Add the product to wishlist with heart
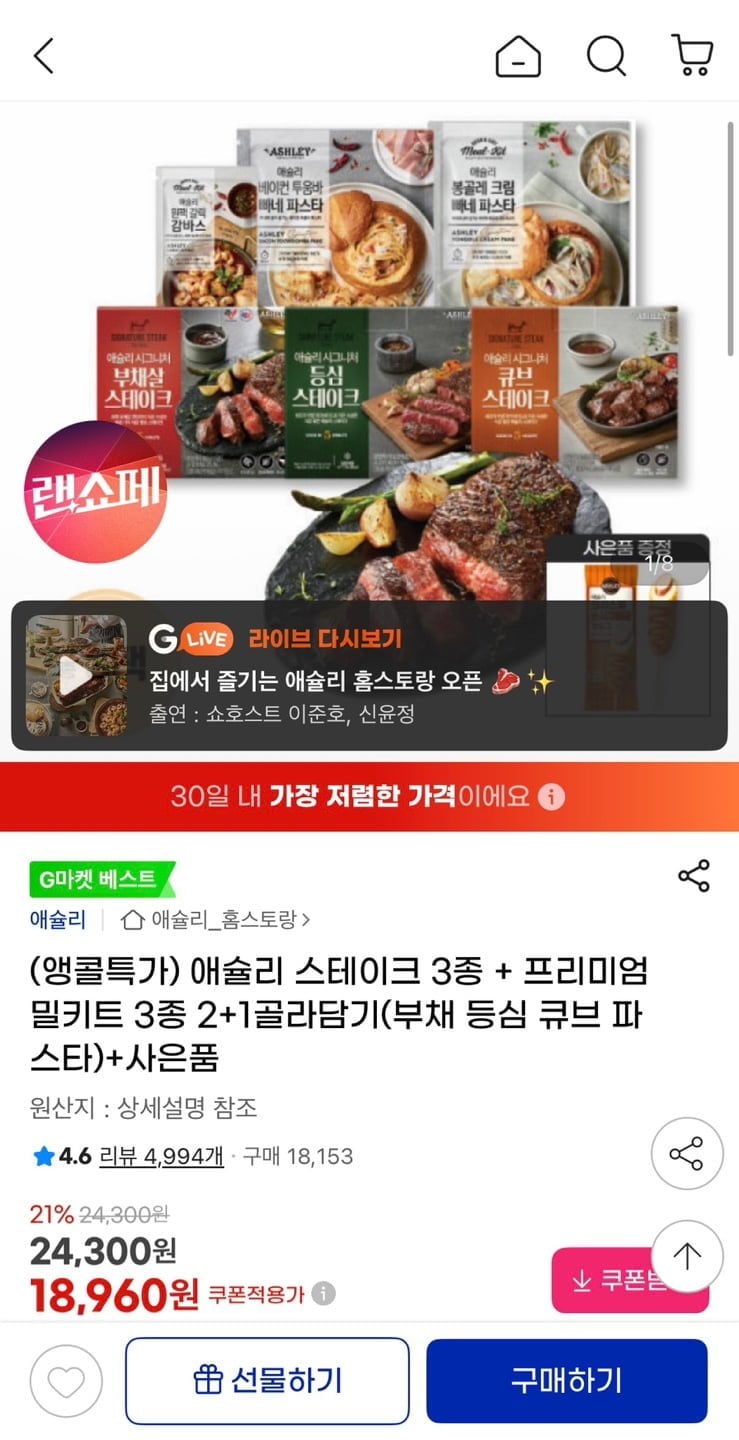This screenshot has height=1440, width=739. point(66,1381)
